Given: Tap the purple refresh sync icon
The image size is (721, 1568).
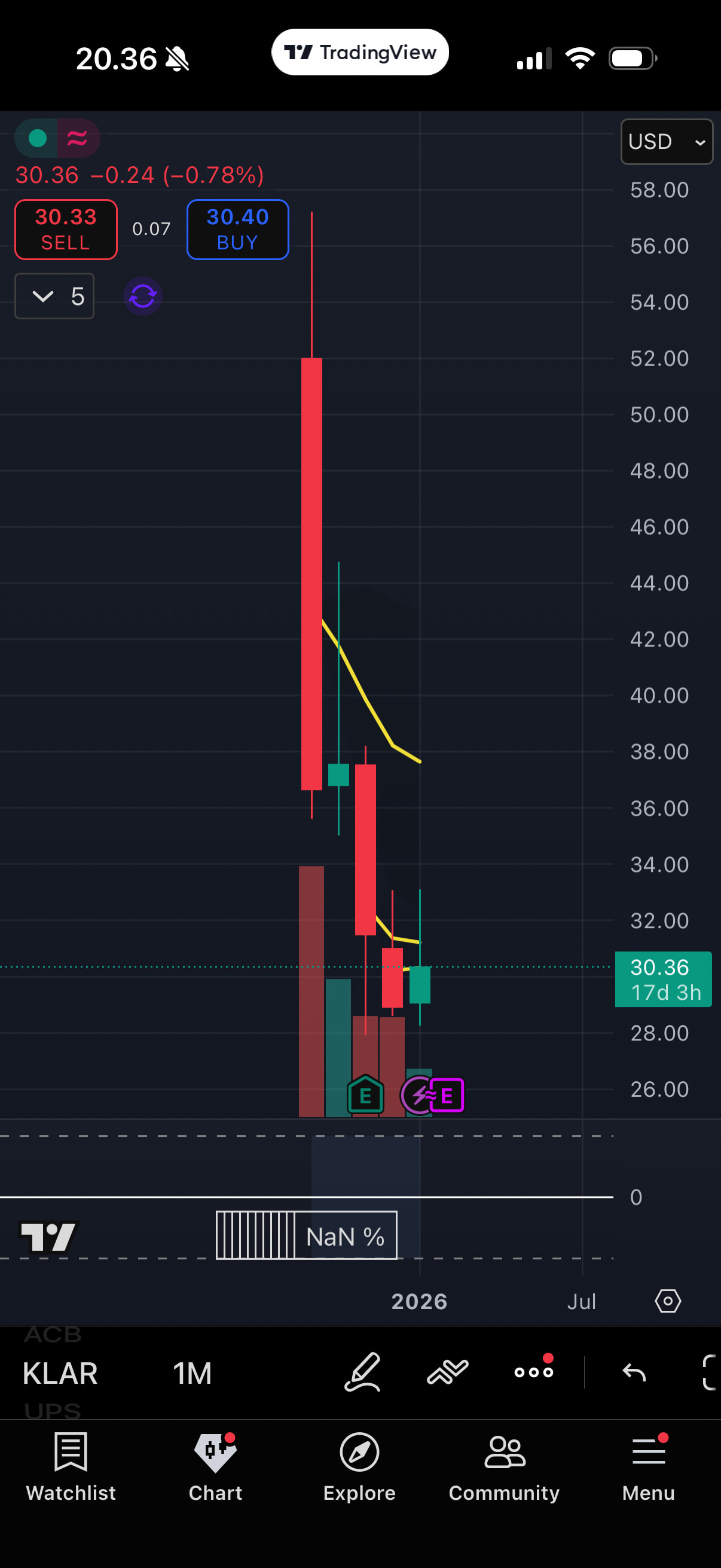Looking at the screenshot, I should (142, 297).
